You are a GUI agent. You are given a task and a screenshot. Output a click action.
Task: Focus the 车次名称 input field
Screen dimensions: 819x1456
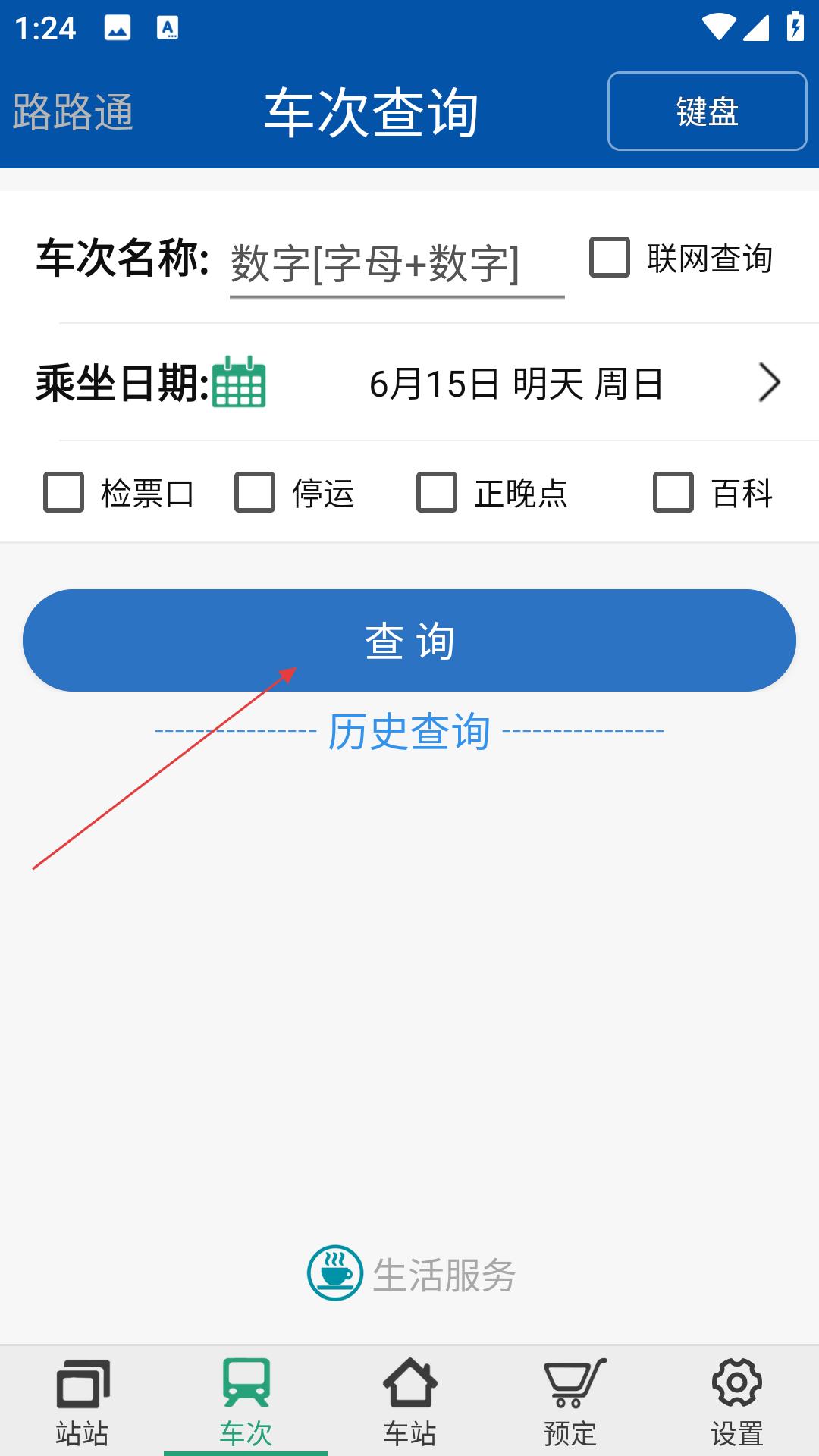[x=397, y=262]
